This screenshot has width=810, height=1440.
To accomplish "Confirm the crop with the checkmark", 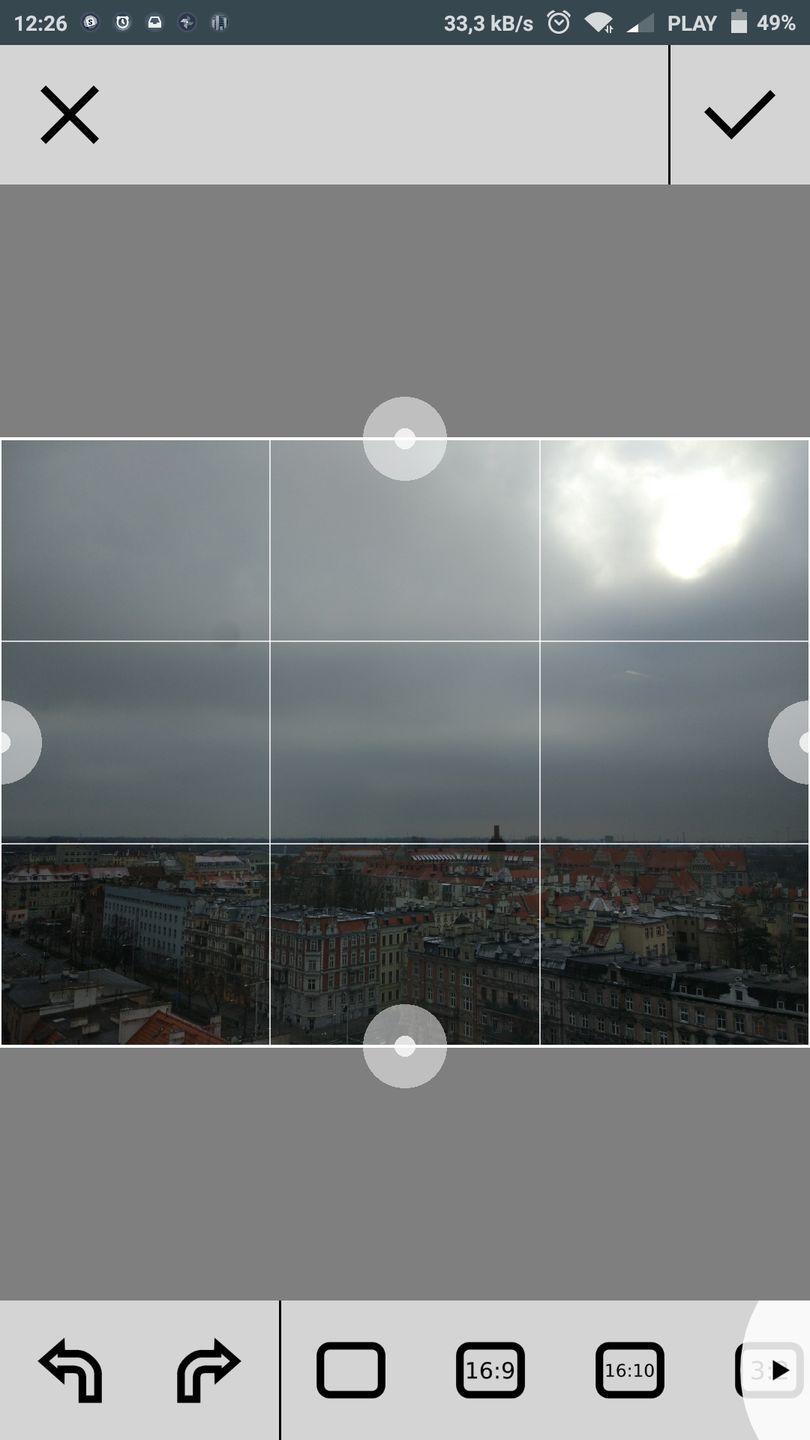I will pos(739,115).
